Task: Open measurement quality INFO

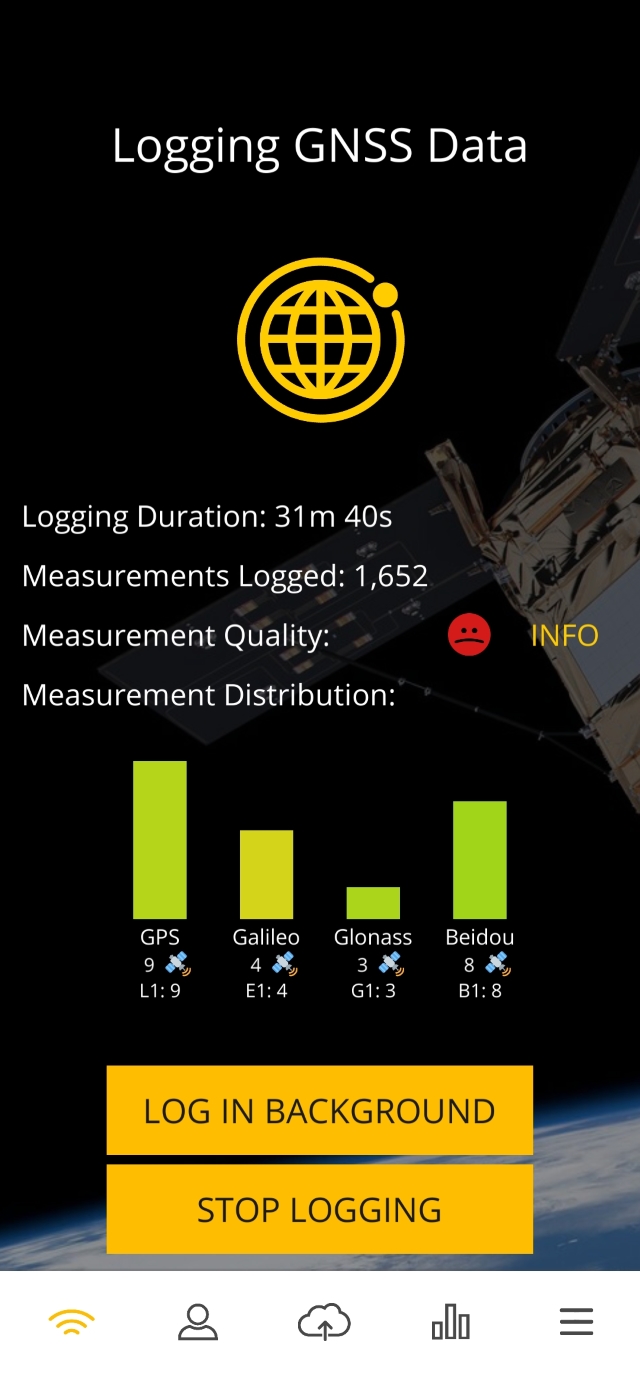Action: click(564, 636)
